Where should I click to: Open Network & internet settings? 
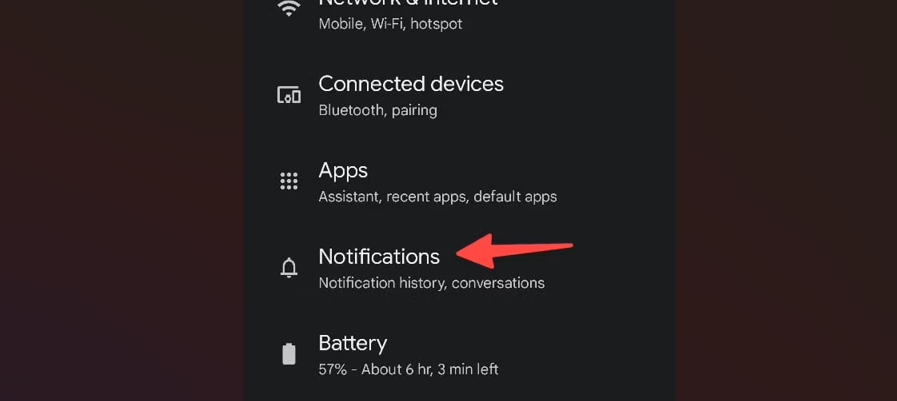(405, 14)
